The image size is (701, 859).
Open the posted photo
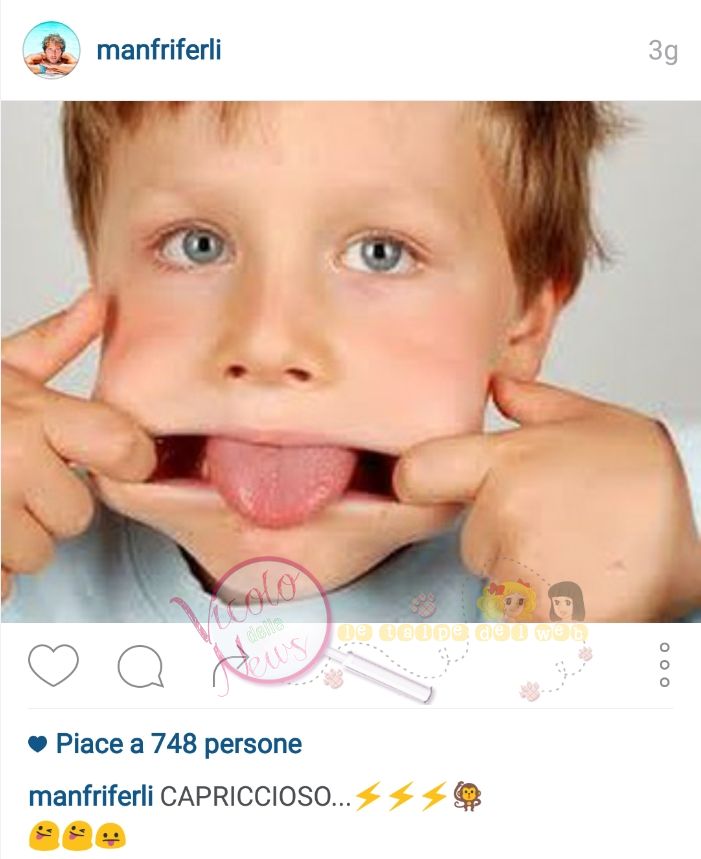point(350,360)
